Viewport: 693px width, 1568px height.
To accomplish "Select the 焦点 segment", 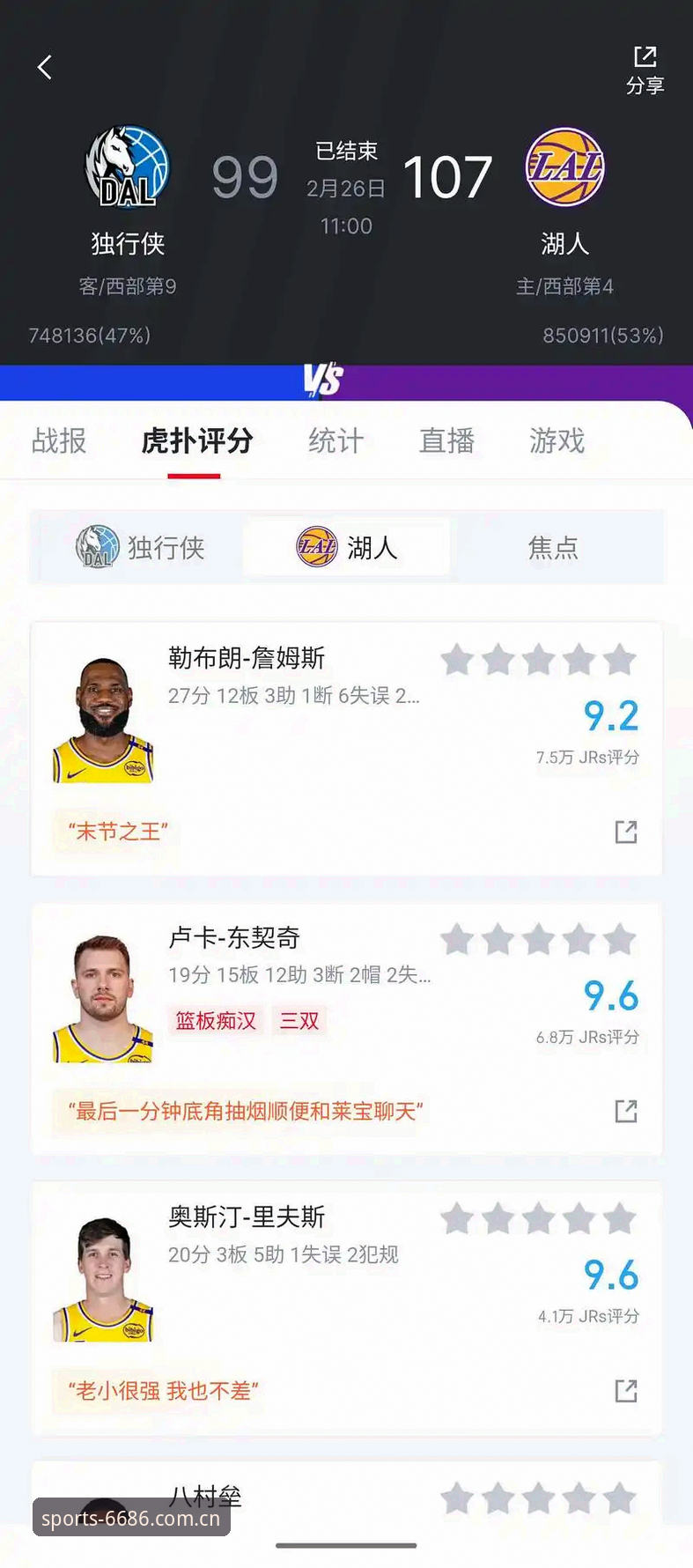I will point(553,547).
